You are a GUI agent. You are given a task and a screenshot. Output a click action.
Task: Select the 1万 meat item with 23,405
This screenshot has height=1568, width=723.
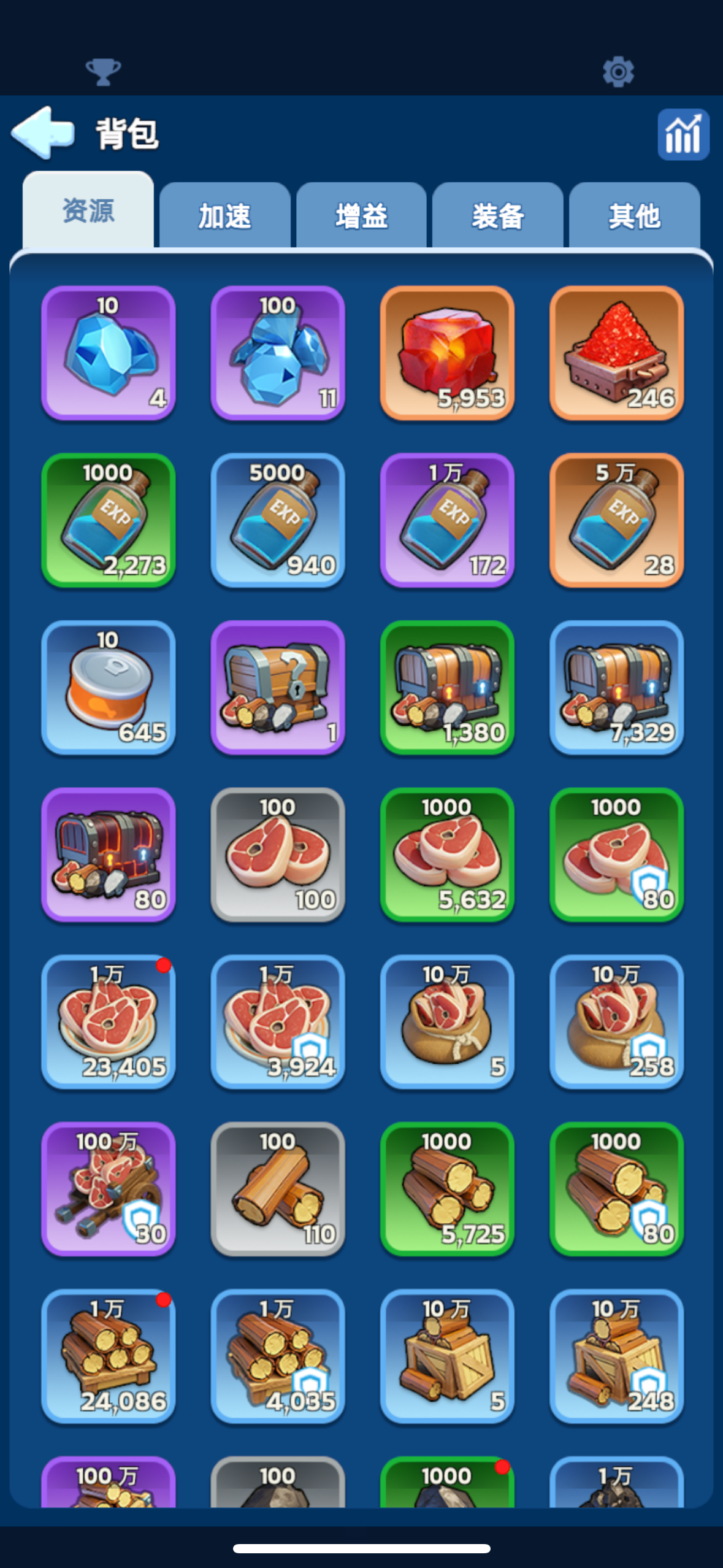click(109, 1021)
